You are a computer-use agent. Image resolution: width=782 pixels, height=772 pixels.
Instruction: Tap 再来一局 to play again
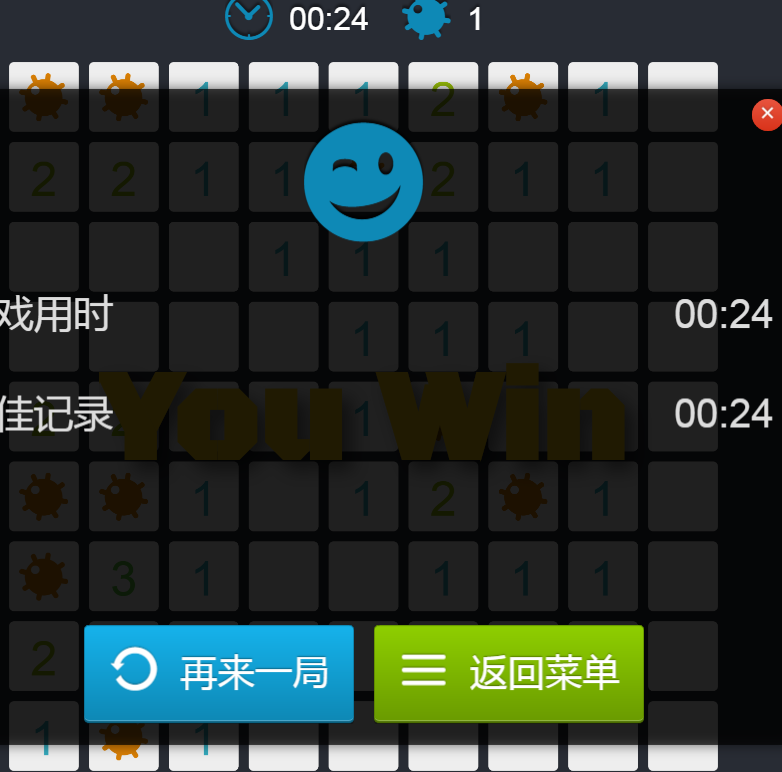(x=219, y=672)
